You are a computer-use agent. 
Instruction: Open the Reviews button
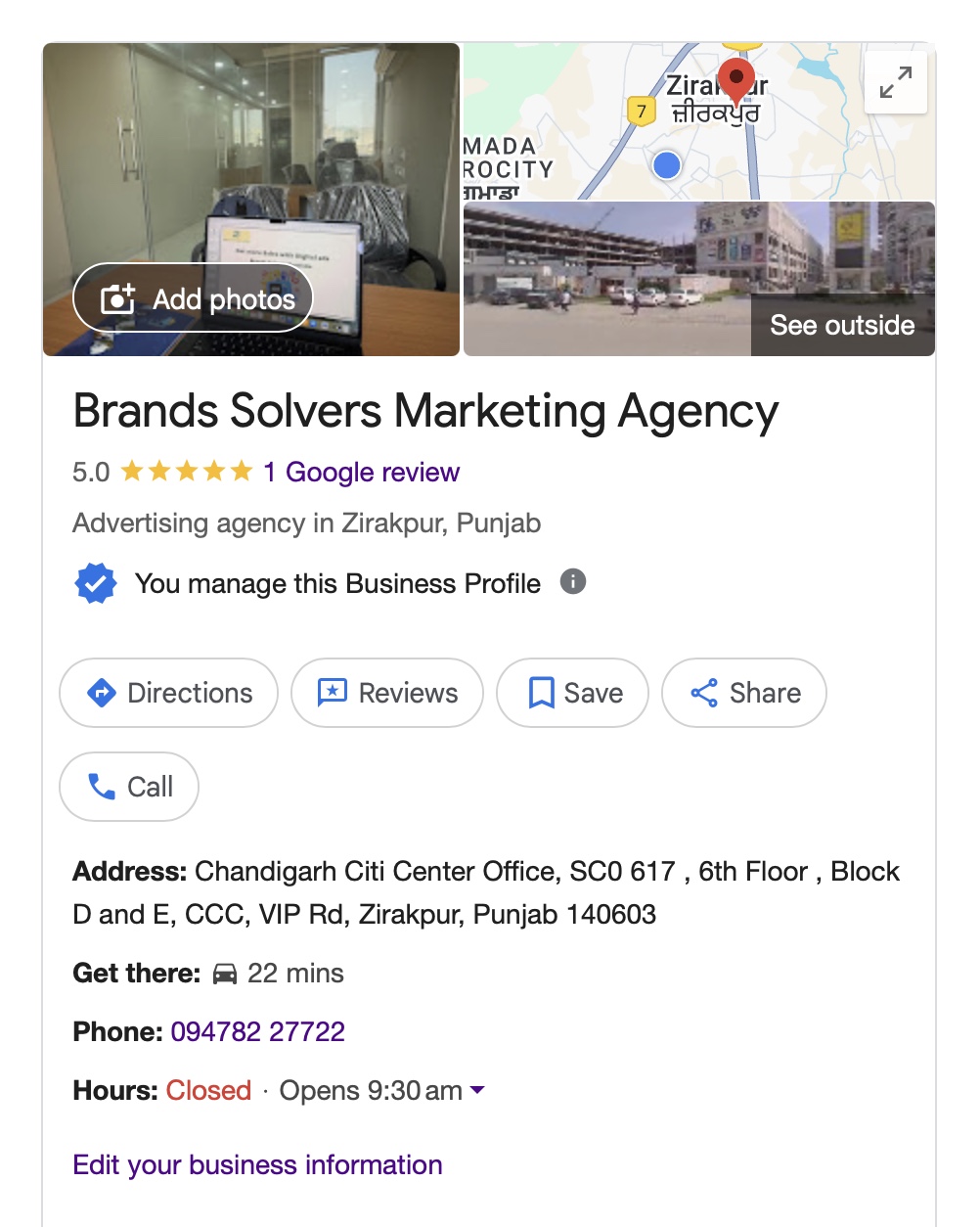pyautogui.click(x=387, y=693)
